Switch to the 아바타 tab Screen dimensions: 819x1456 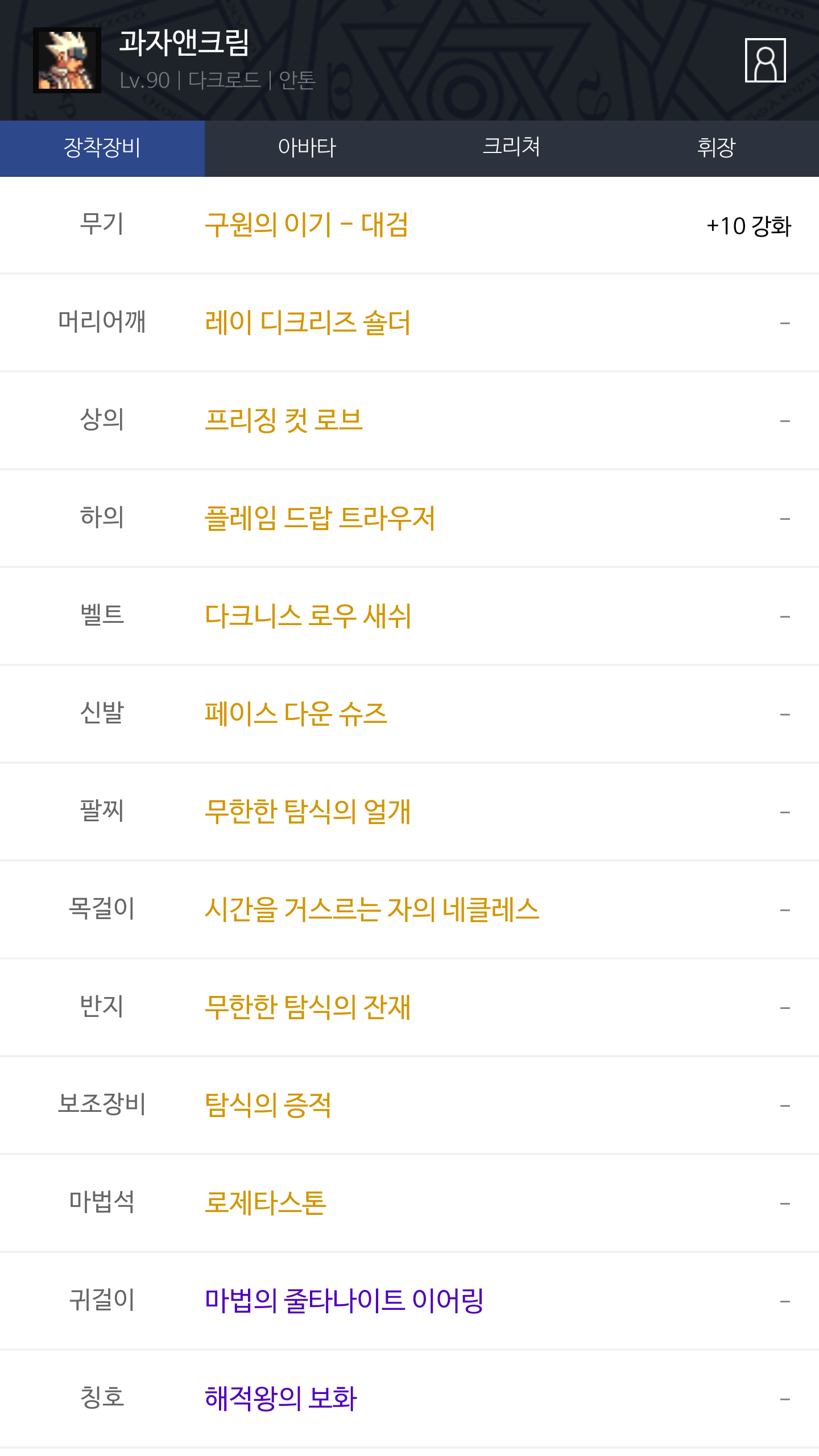[307, 148]
